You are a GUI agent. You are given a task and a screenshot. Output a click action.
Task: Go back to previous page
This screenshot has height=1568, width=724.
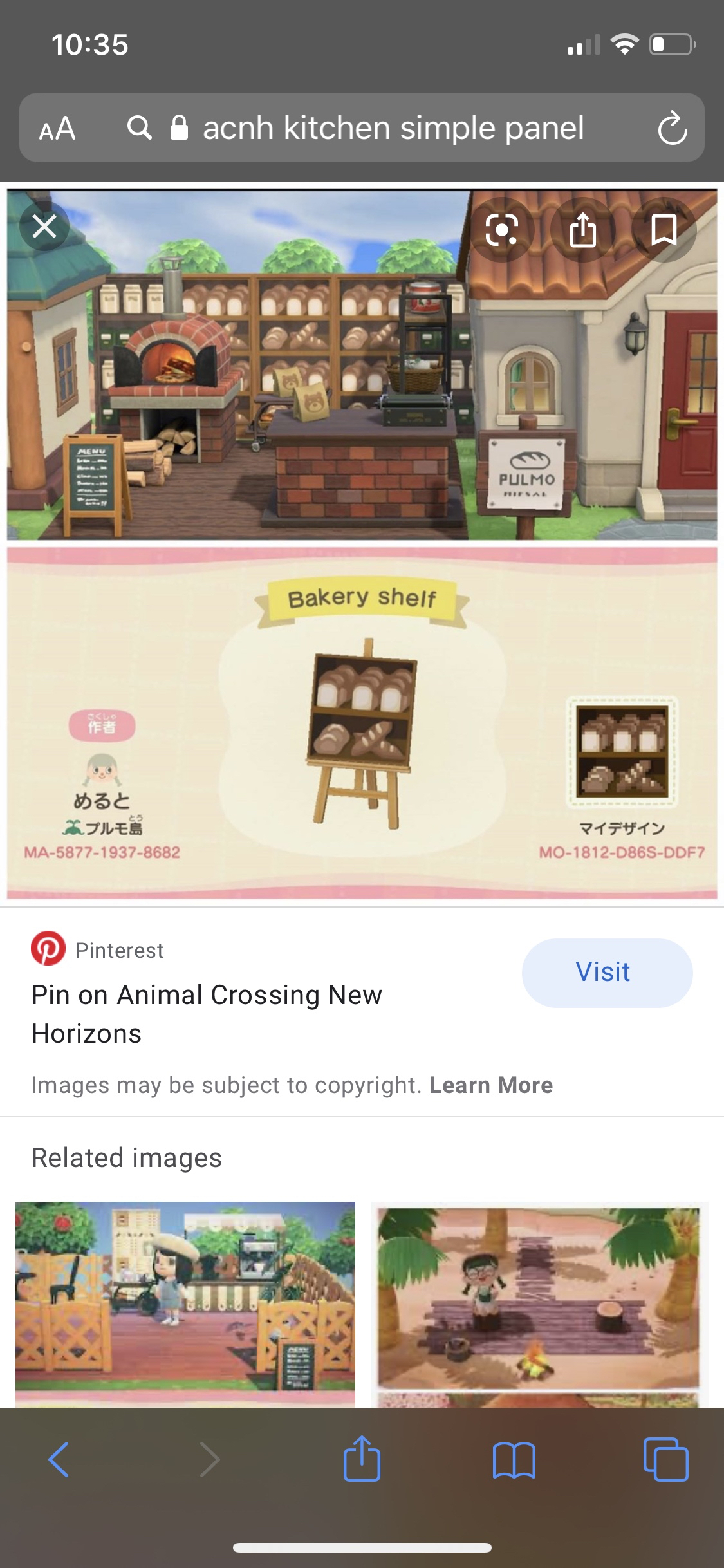pos(59,1459)
